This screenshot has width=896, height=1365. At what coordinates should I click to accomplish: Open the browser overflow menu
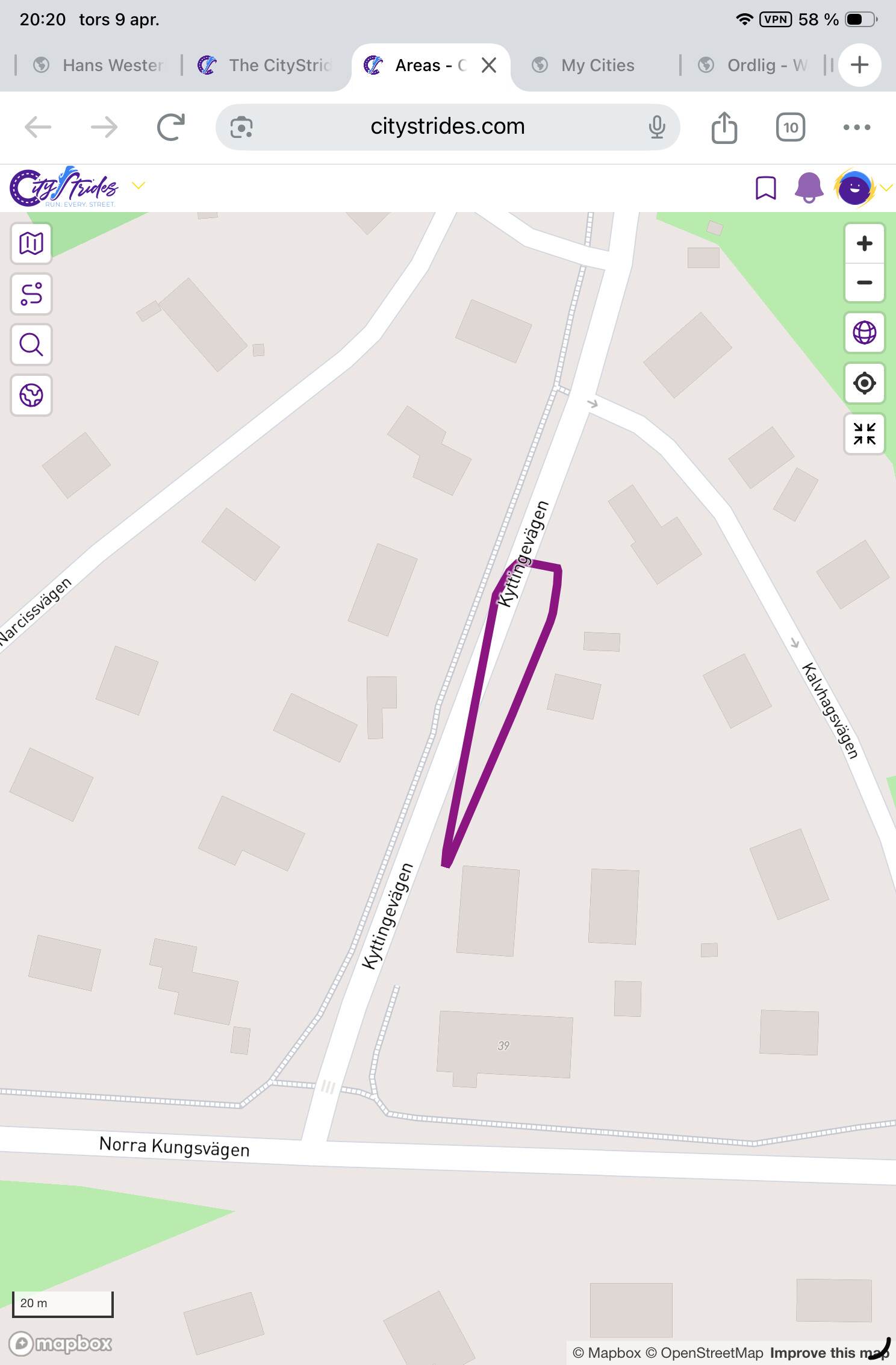[x=856, y=127]
